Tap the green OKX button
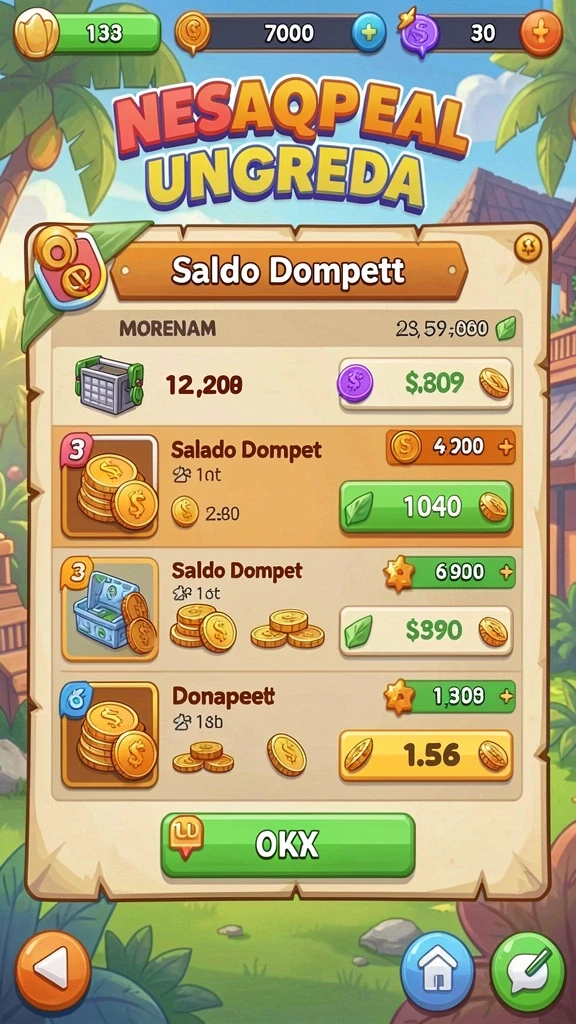The height and width of the screenshot is (1024, 576). 288,844
